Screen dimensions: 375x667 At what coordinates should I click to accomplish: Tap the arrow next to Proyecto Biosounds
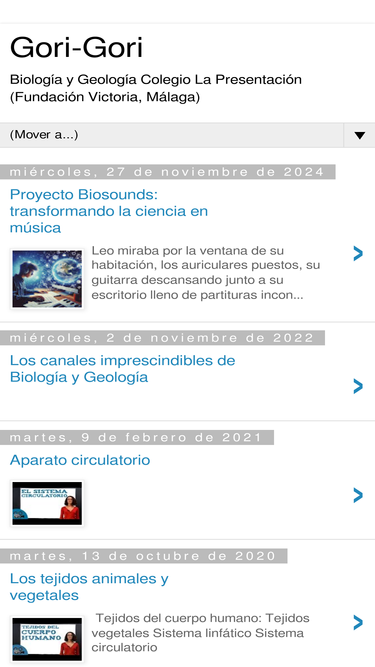click(x=358, y=254)
